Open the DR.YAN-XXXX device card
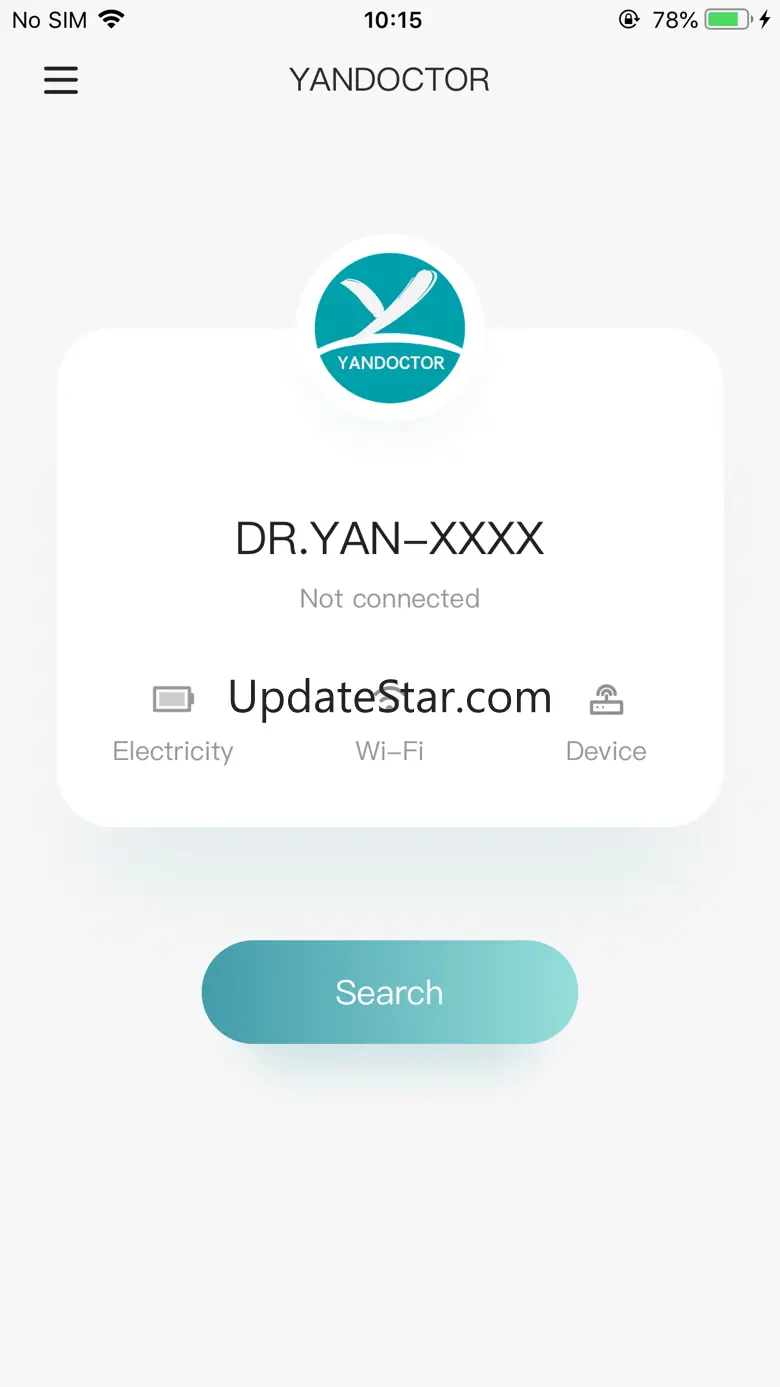Screen dimensions: 780x1387 390,577
